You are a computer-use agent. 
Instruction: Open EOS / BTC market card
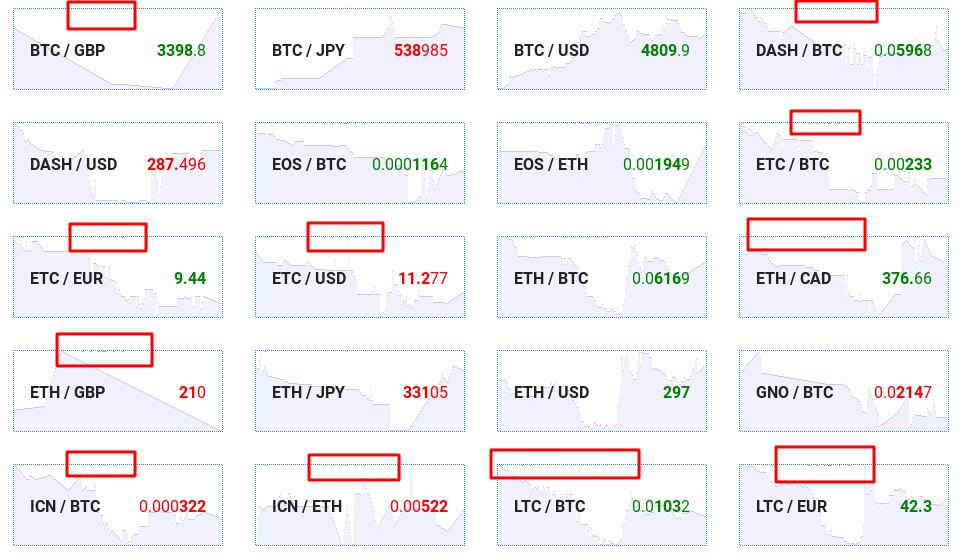360,163
